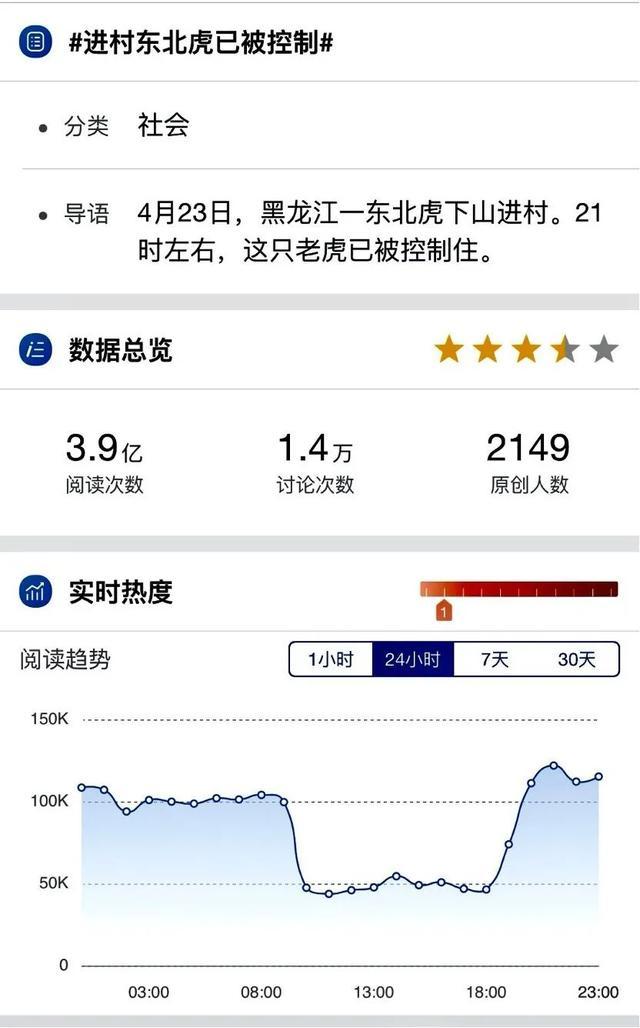Screen dimensions: 640x1028
Task: Switch the chart to 30天
Action: pos(577,659)
